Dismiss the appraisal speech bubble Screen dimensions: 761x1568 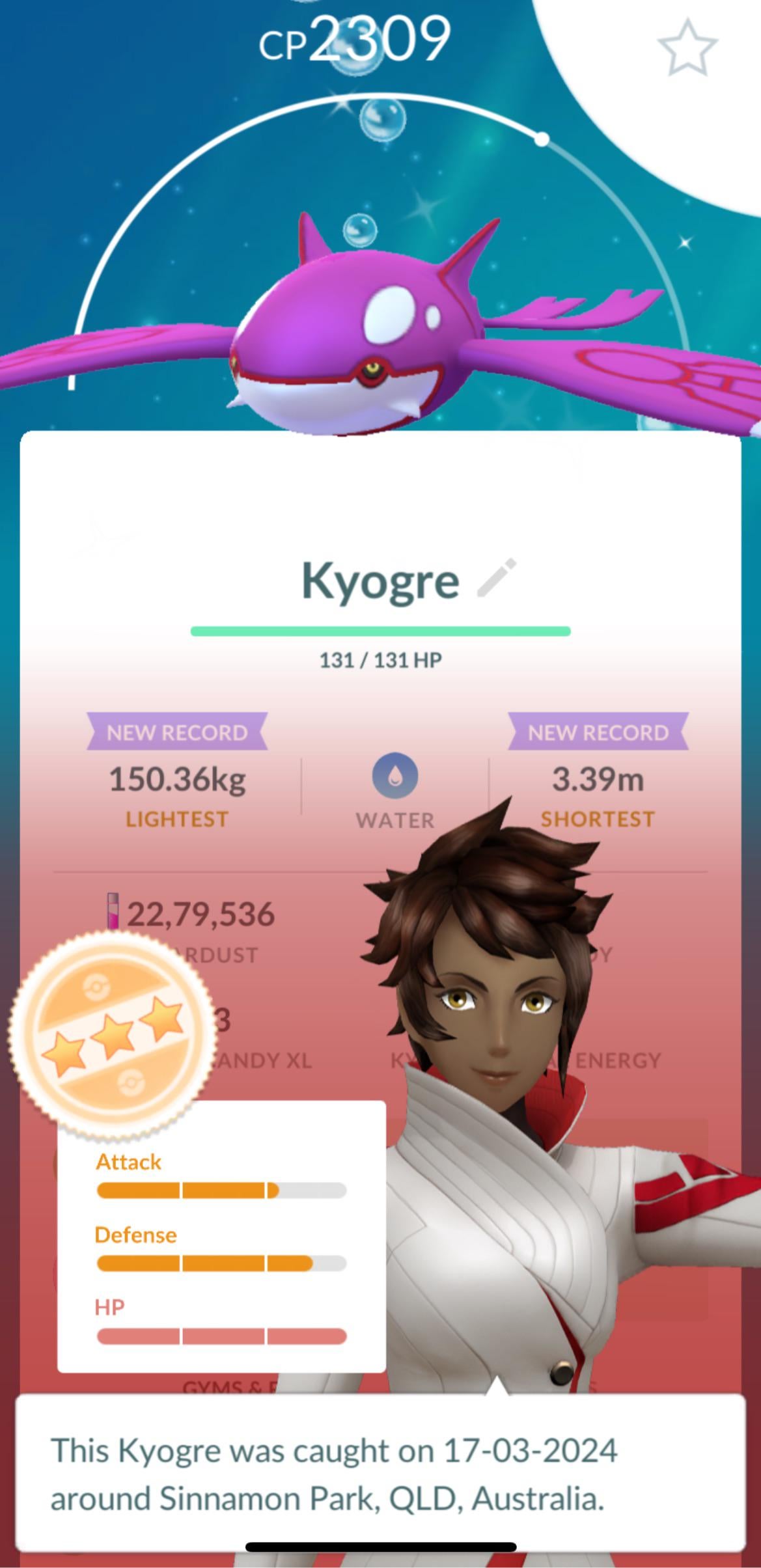(x=380, y=1474)
